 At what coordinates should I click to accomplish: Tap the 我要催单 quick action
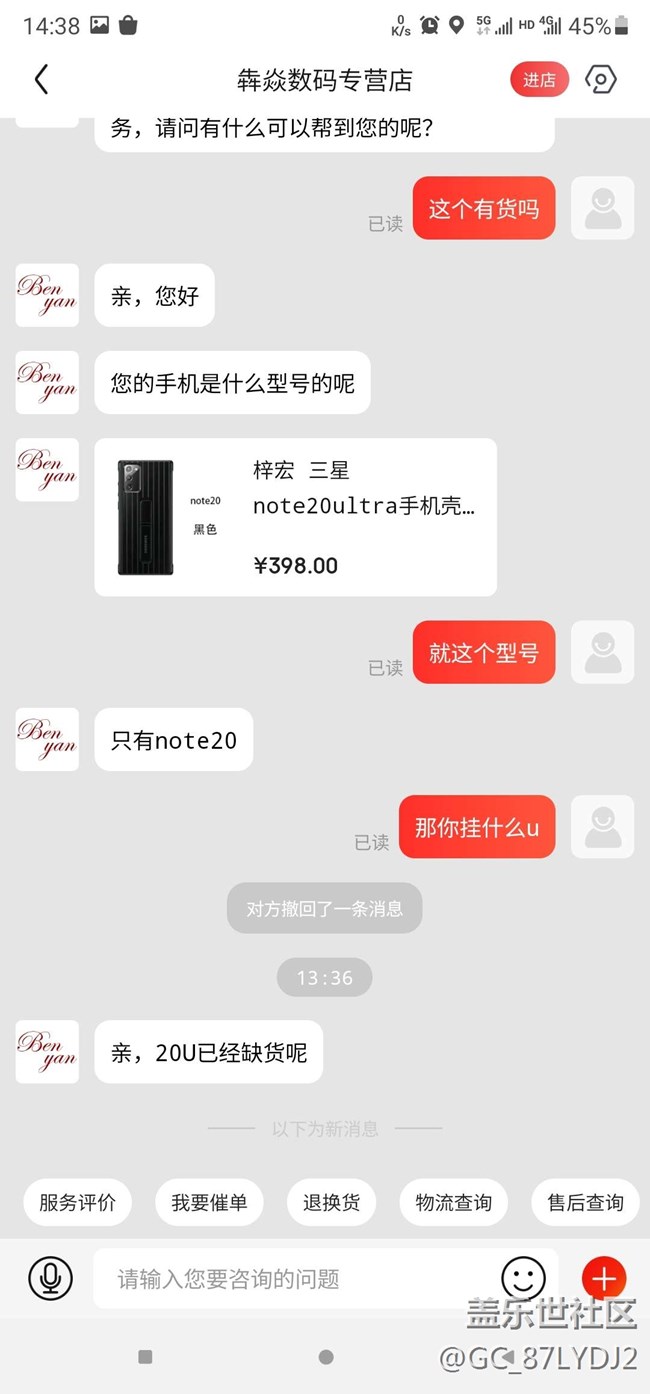(209, 1202)
